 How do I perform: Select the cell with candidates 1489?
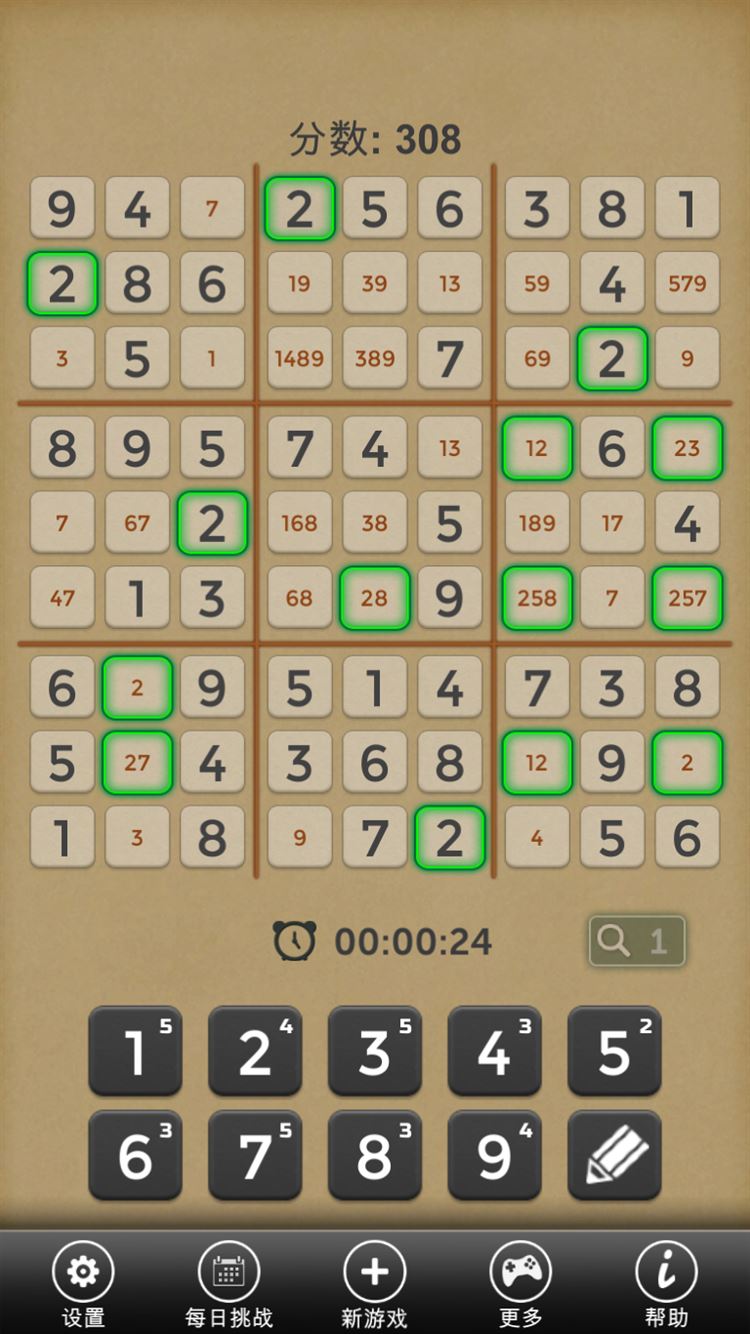tap(299, 358)
